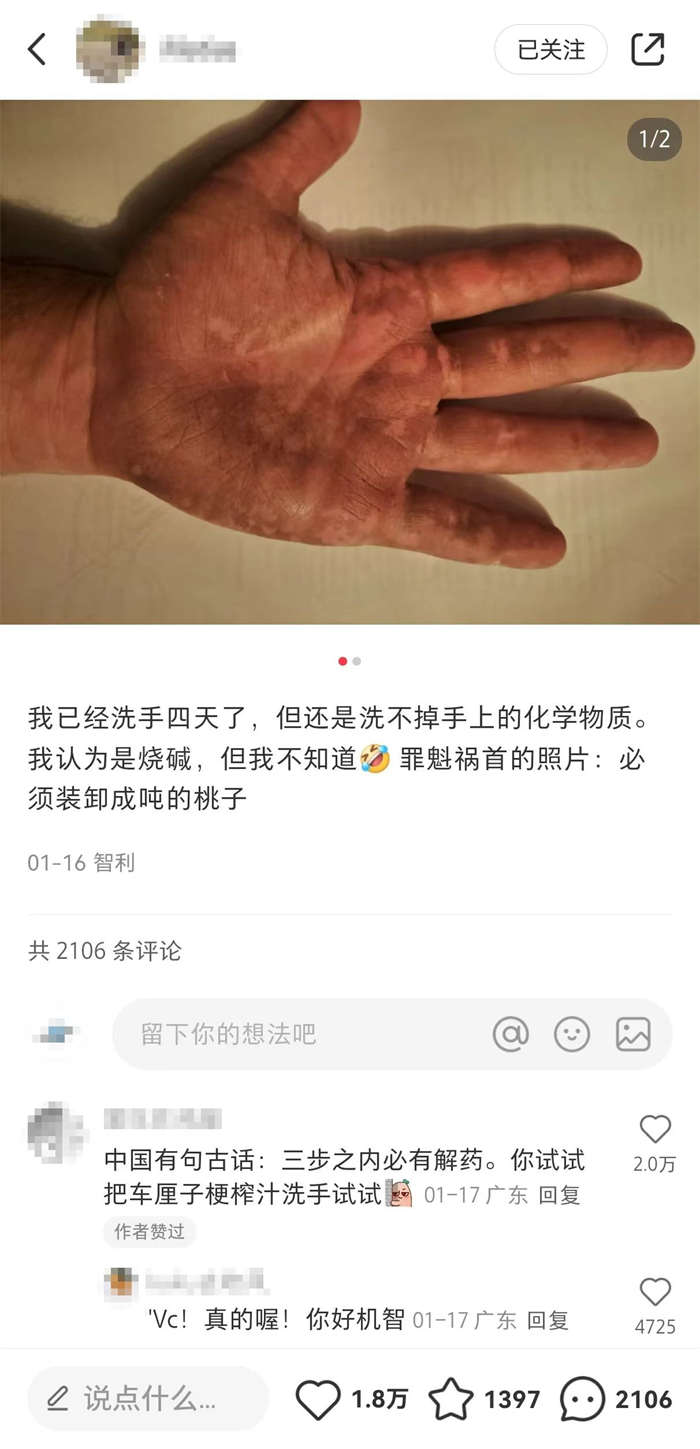700x1449 pixels.
Task: Attach a picture to your comment
Action: (633, 1034)
